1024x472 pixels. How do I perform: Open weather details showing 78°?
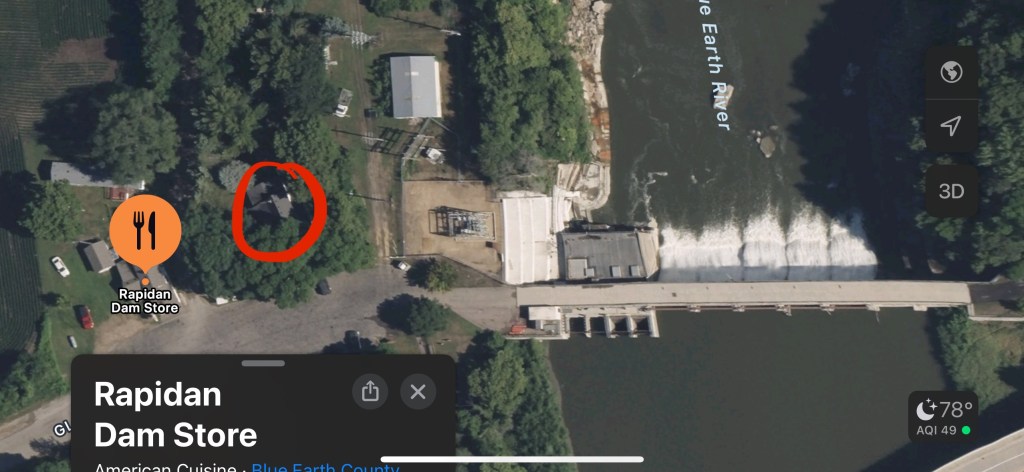point(944,416)
